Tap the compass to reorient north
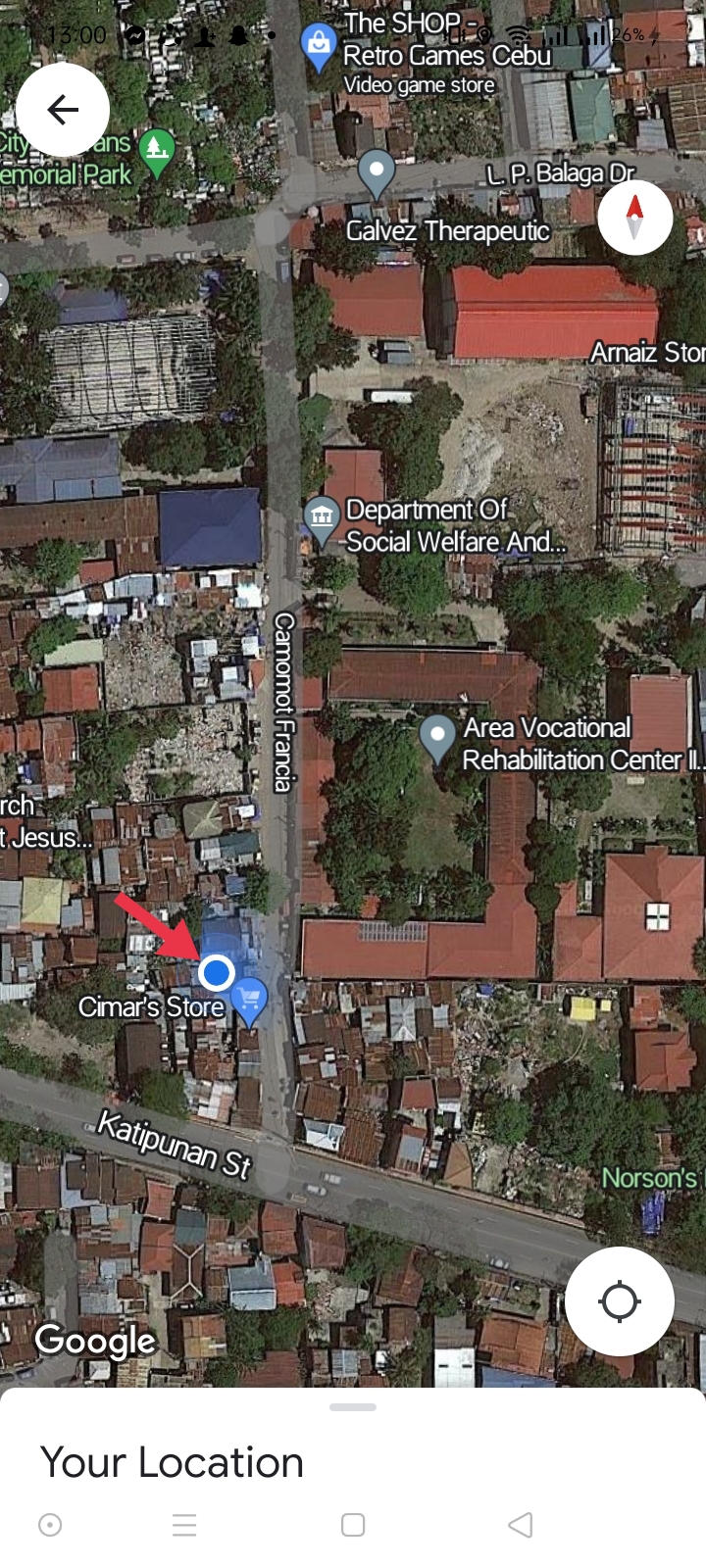 [634, 218]
